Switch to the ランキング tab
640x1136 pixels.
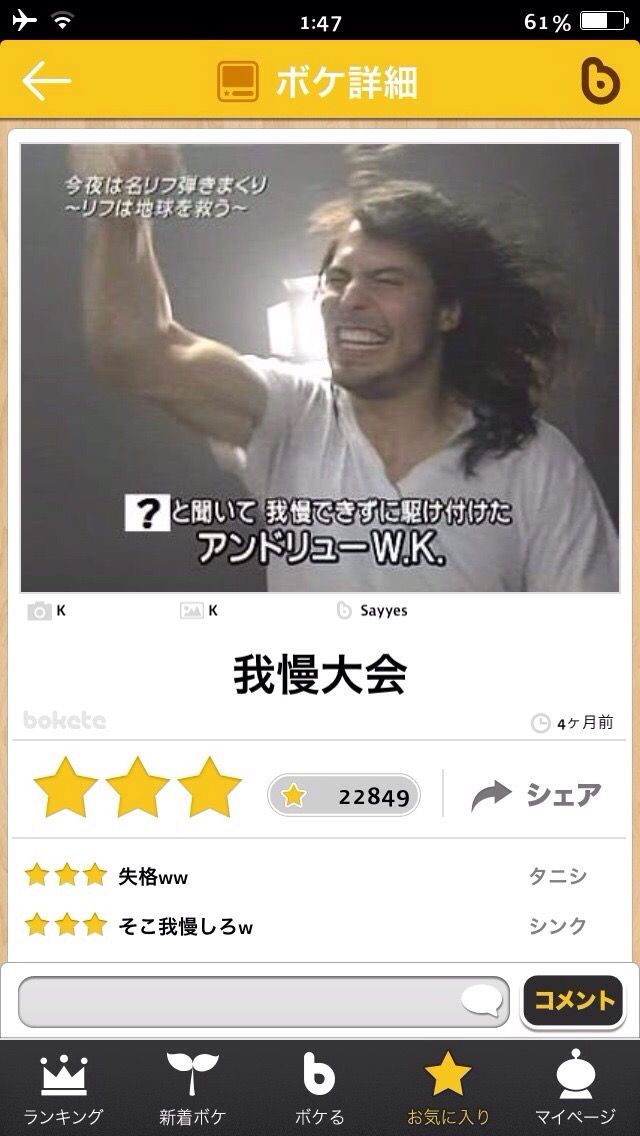pyautogui.click(x=64, y=1090)
